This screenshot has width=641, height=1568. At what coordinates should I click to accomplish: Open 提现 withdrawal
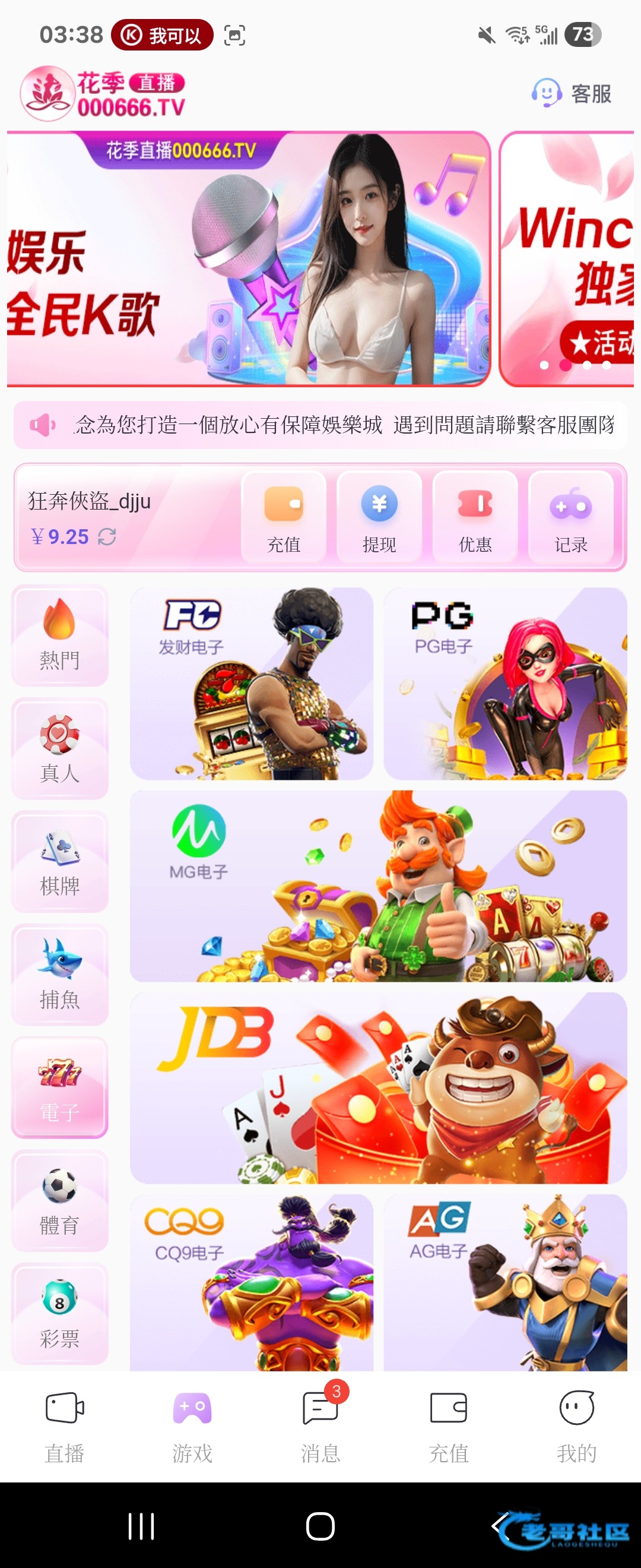379,517
